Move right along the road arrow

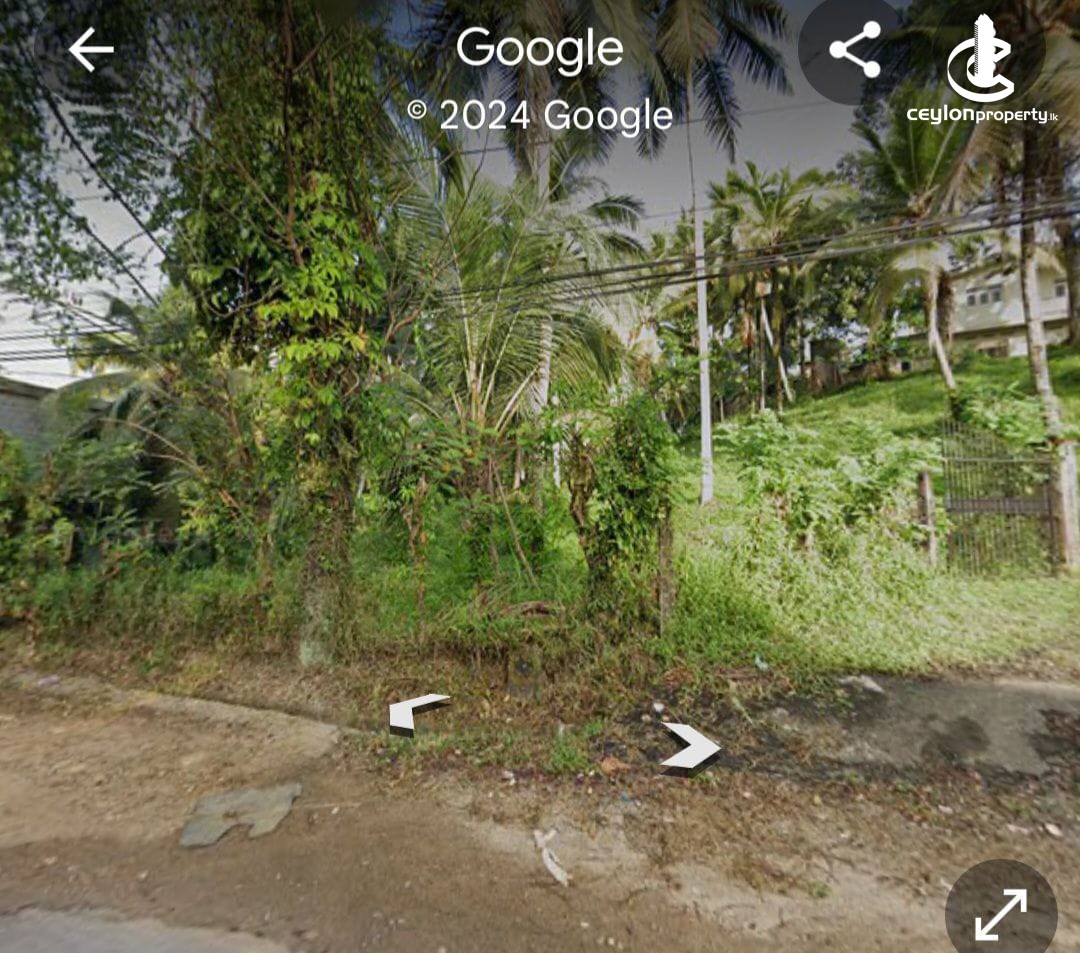[691, 748]
